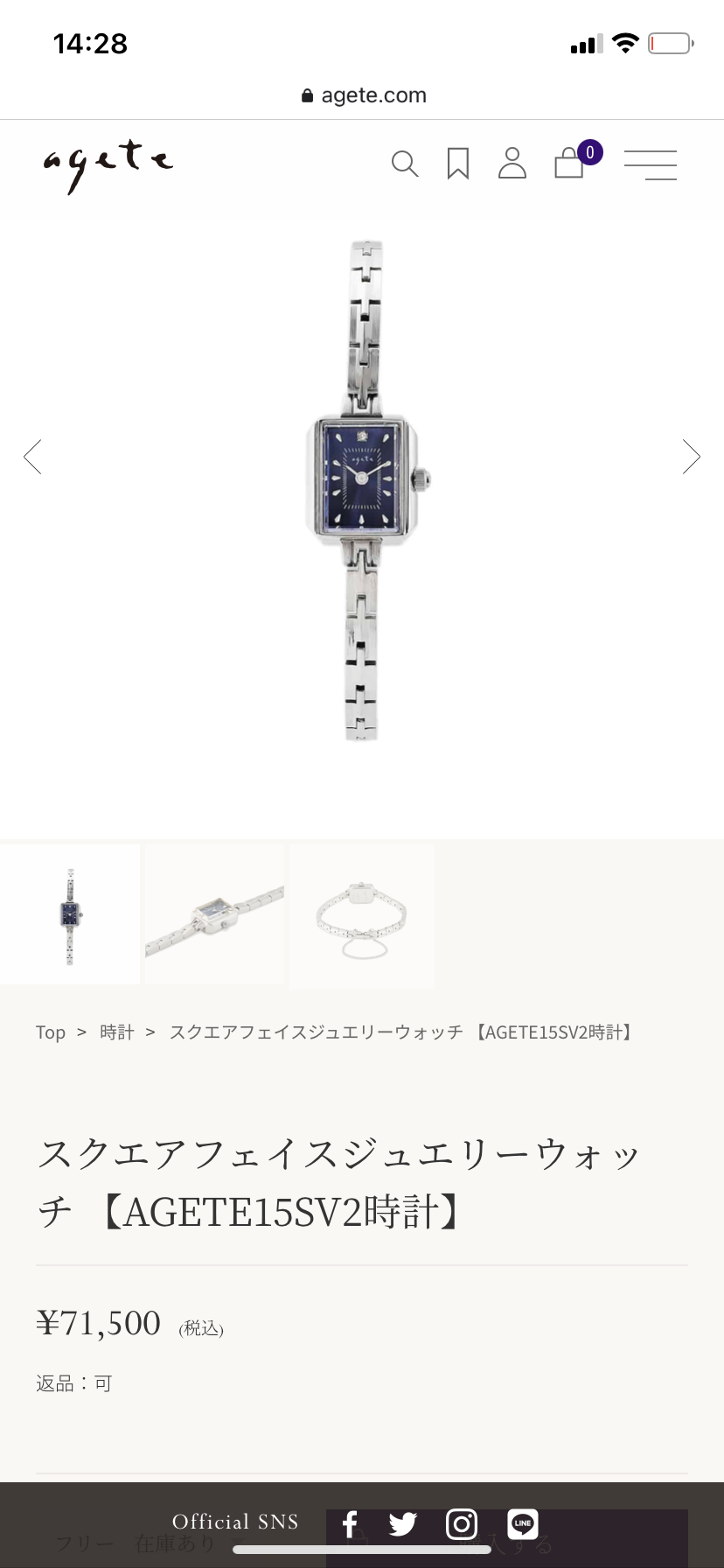
Task: Expand the 返品：可 section
Action: coord(74,1382)
